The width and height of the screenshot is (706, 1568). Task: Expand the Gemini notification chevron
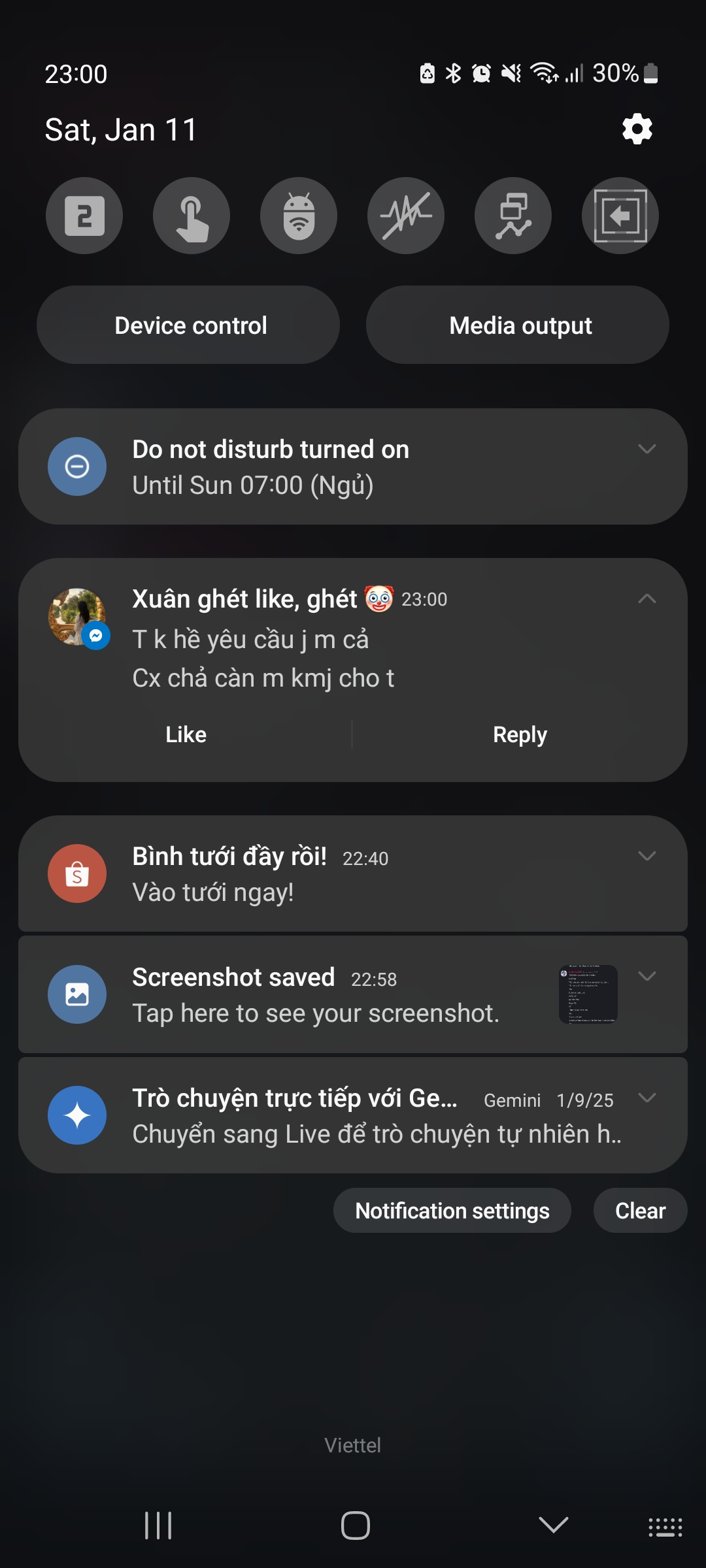click(647, 1098)
